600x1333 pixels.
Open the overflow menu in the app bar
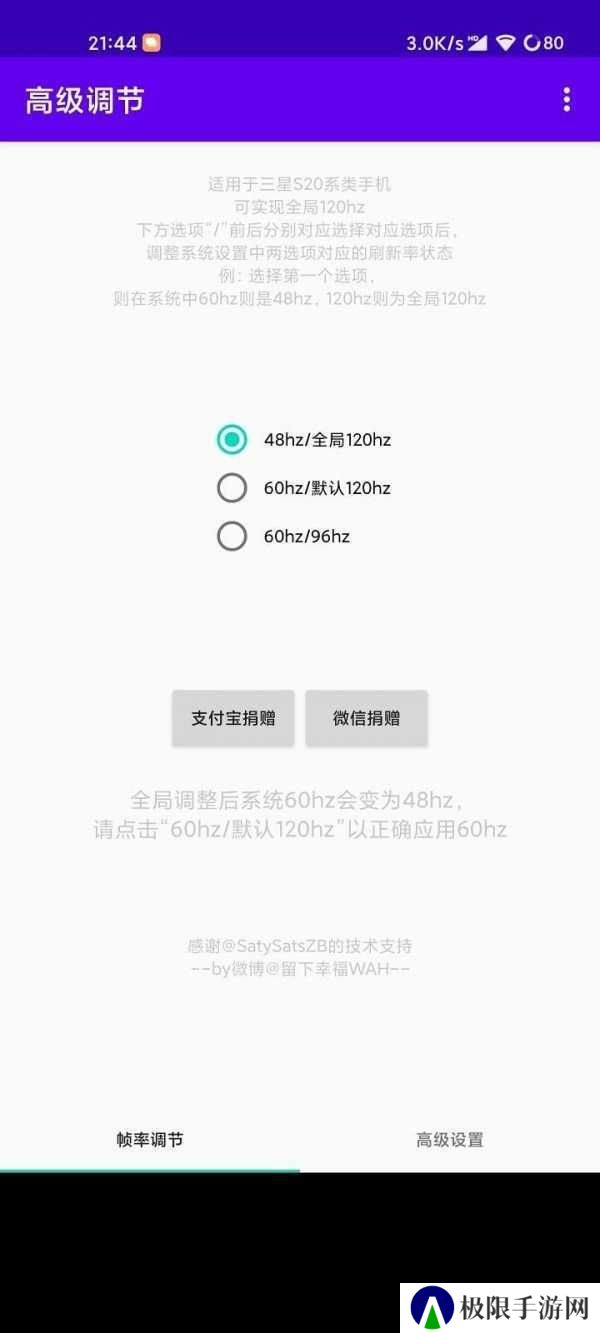567,100
